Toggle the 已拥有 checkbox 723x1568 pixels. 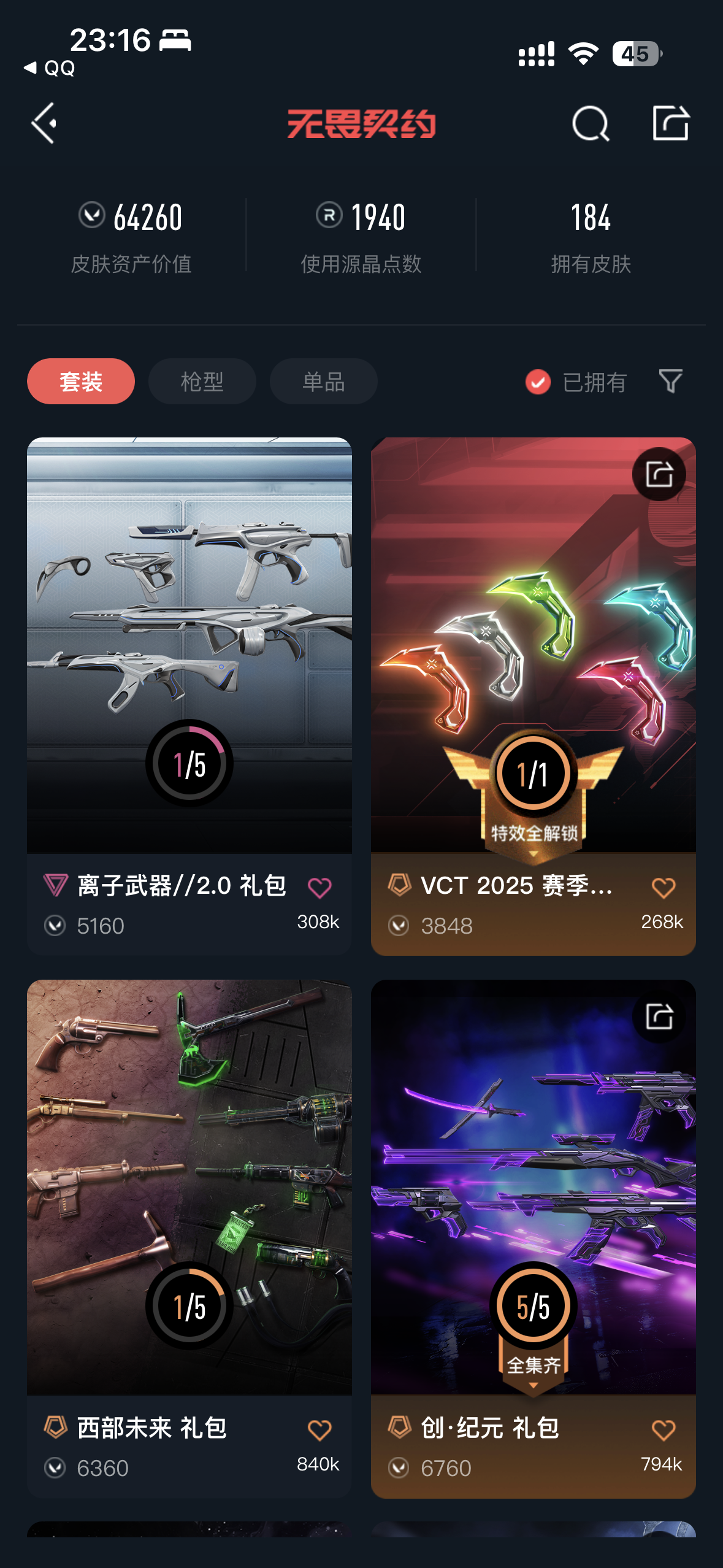point(538,382)
